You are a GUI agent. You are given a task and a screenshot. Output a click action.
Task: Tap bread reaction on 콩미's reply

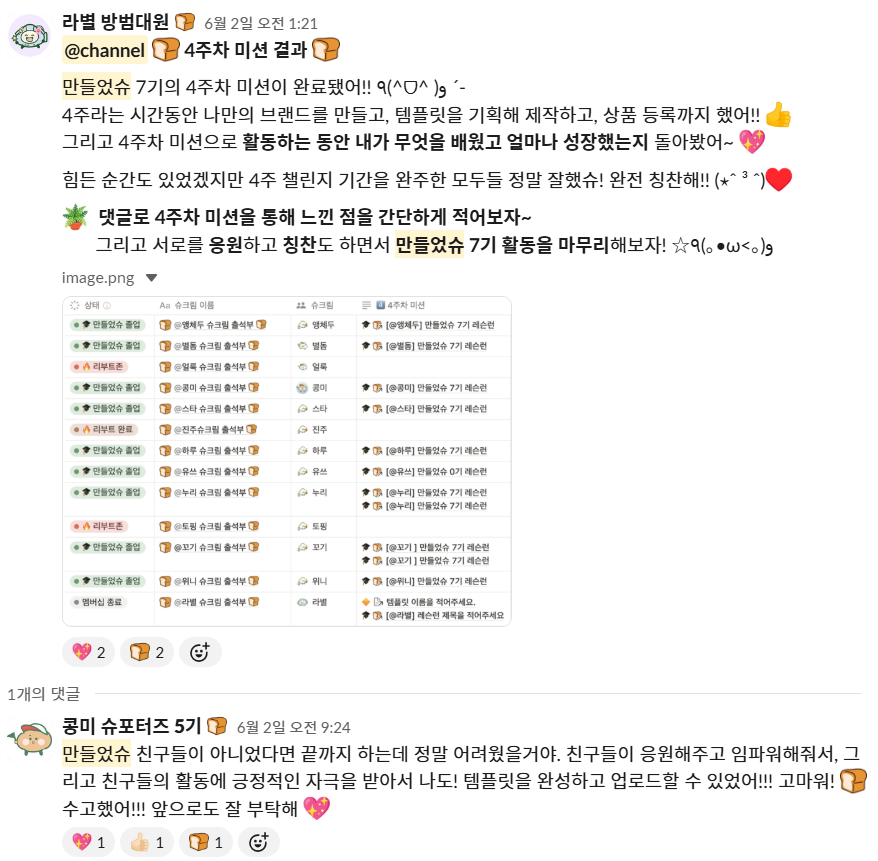click(x=206, y=842)
